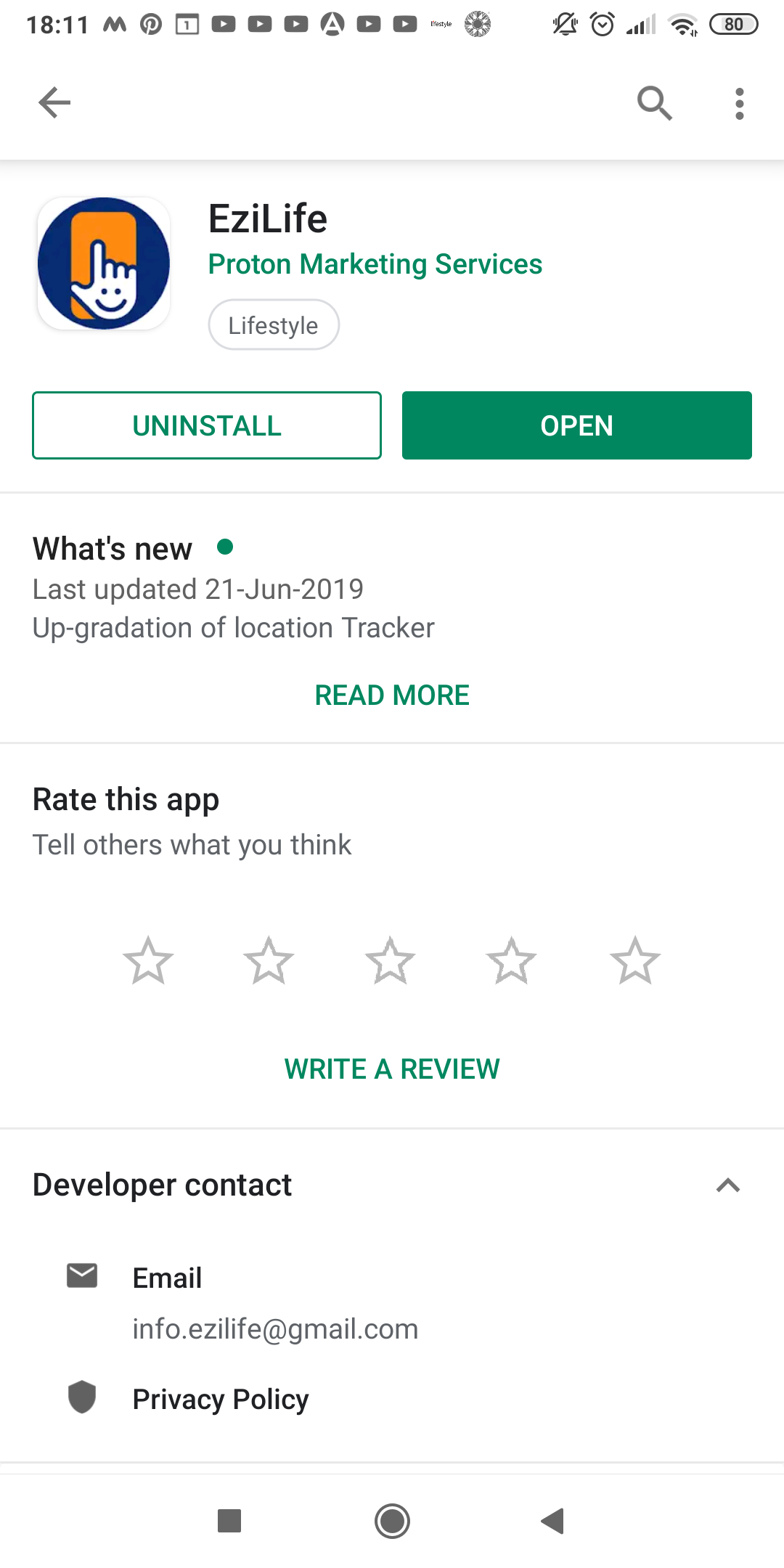Open the search icon

tap(655, 102)
